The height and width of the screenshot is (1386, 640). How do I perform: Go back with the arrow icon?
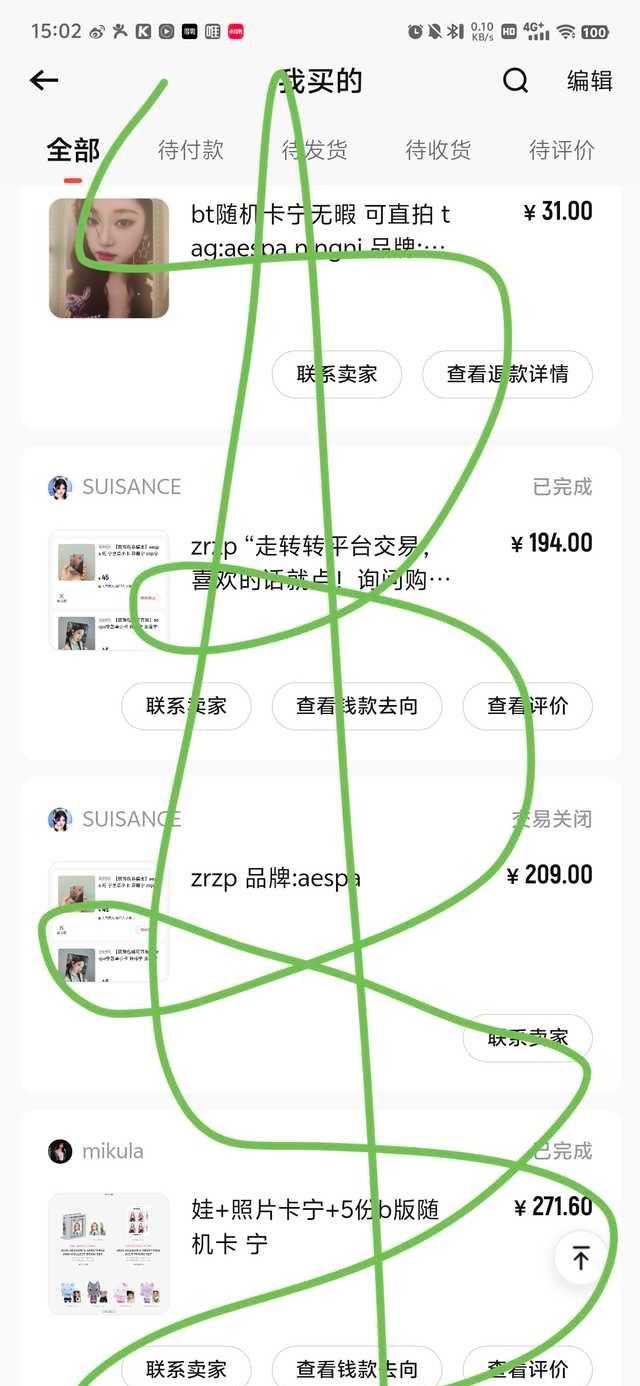44,81
